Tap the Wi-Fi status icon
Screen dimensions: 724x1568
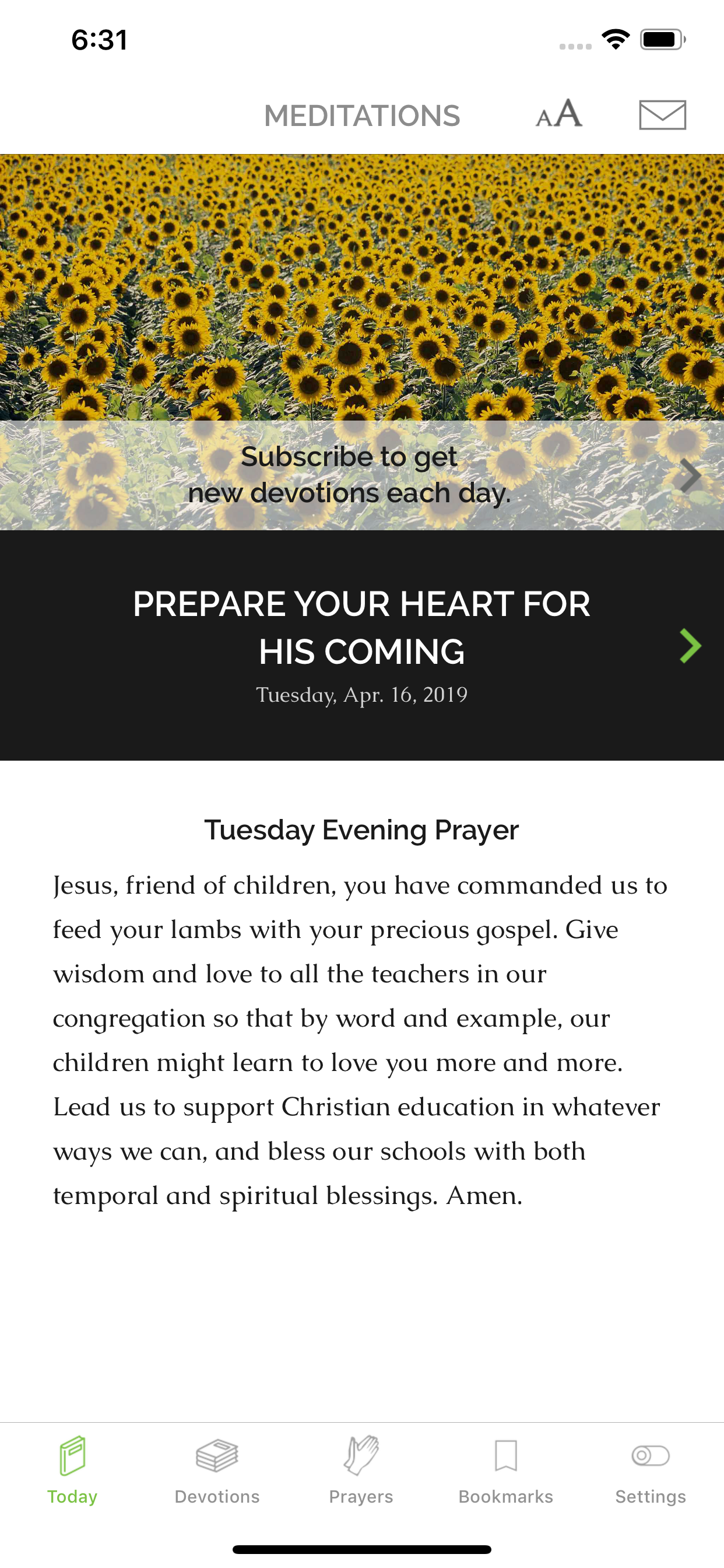coord(616,39)
